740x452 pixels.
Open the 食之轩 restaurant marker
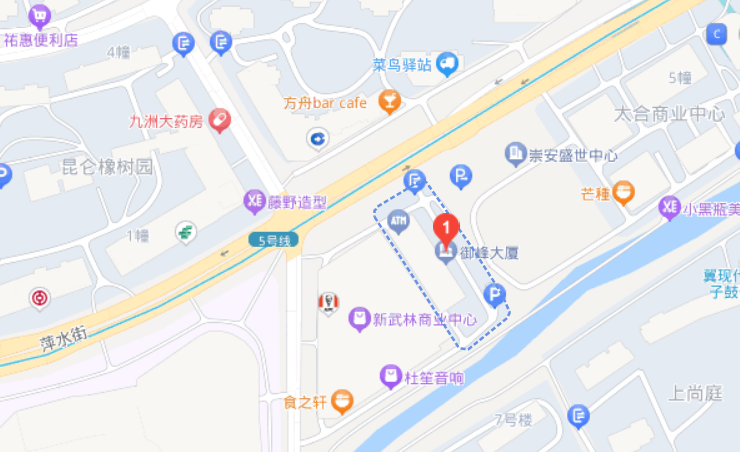point(342,403)
